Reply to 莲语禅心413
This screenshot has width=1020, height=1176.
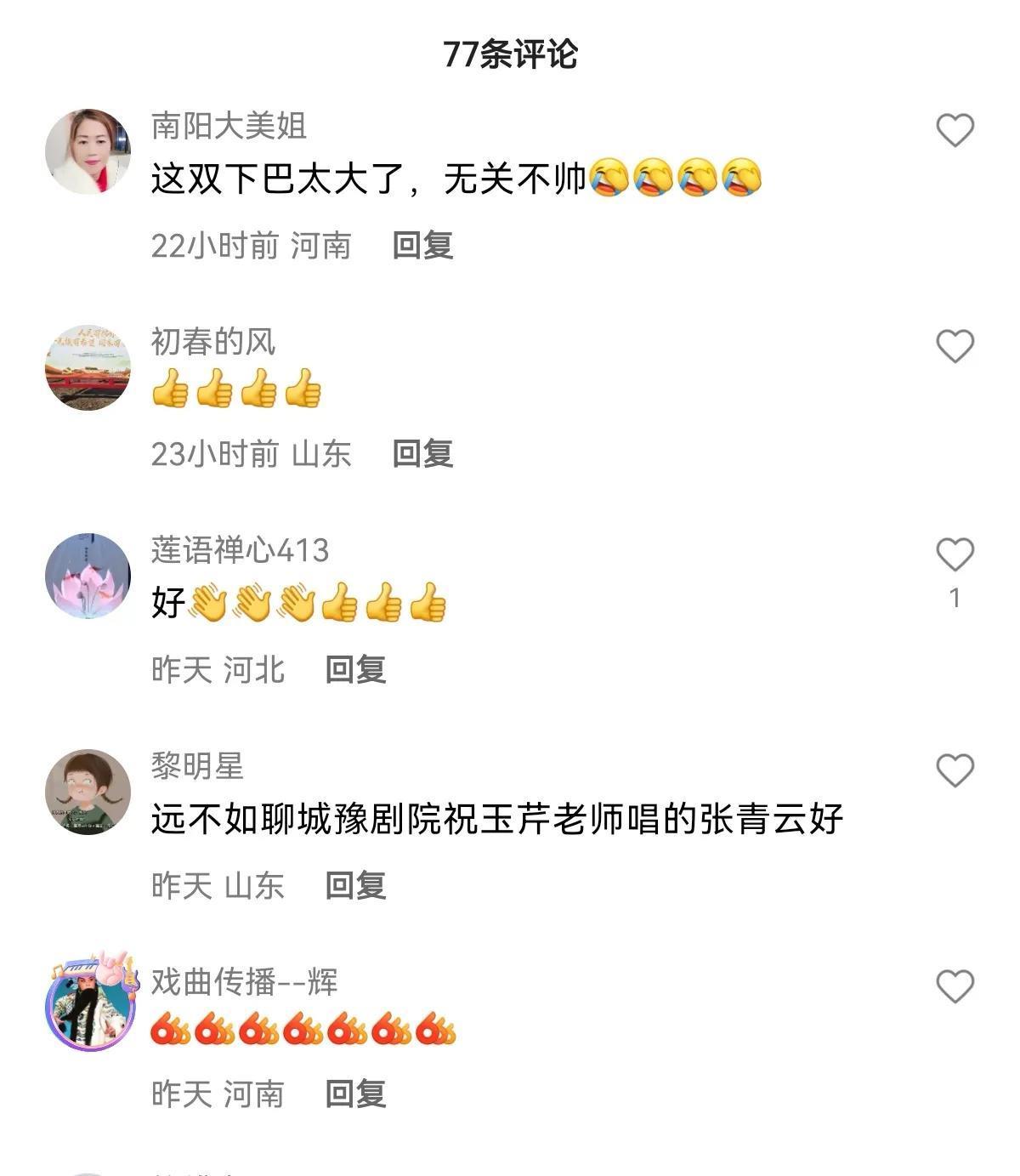(x=355, y=670)
